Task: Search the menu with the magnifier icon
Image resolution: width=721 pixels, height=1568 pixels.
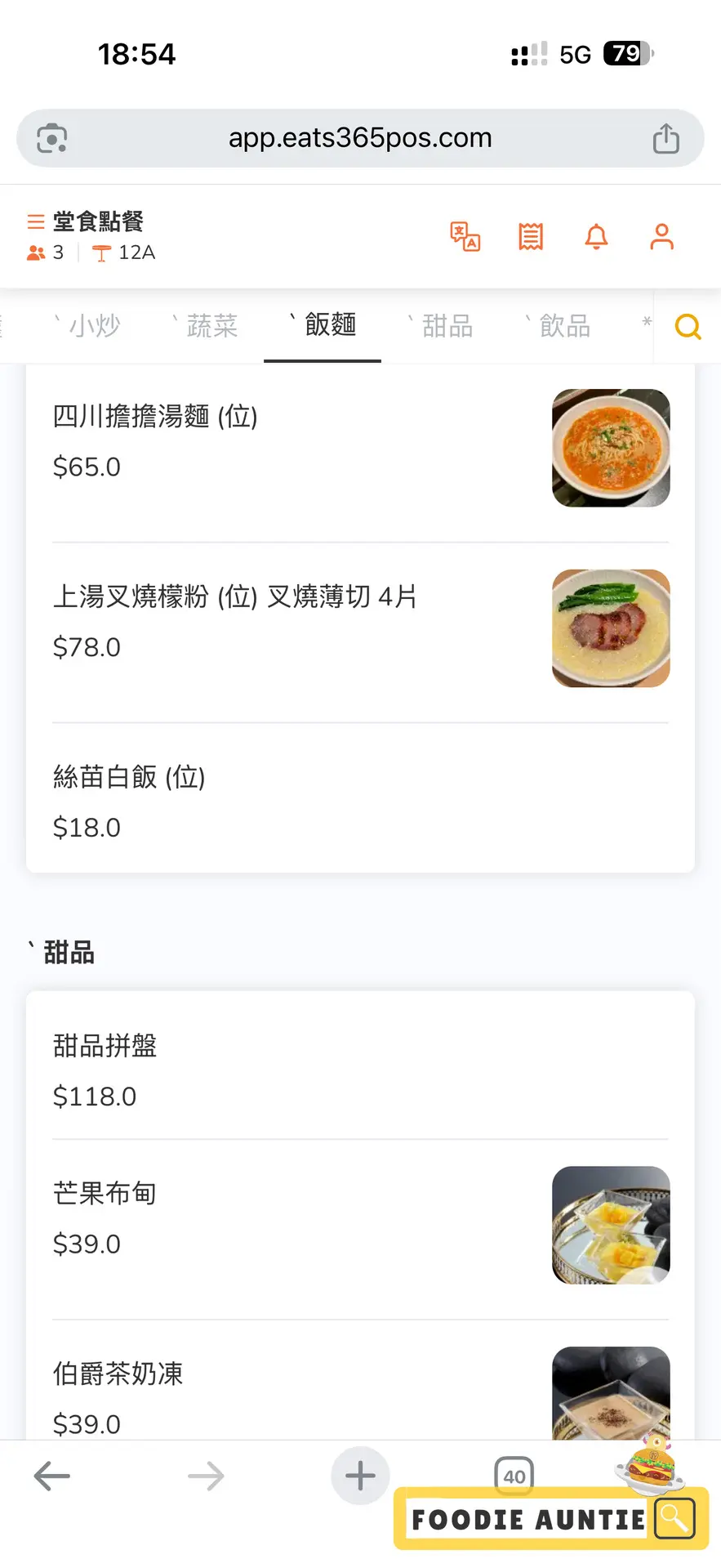Action: click(688, 327)
